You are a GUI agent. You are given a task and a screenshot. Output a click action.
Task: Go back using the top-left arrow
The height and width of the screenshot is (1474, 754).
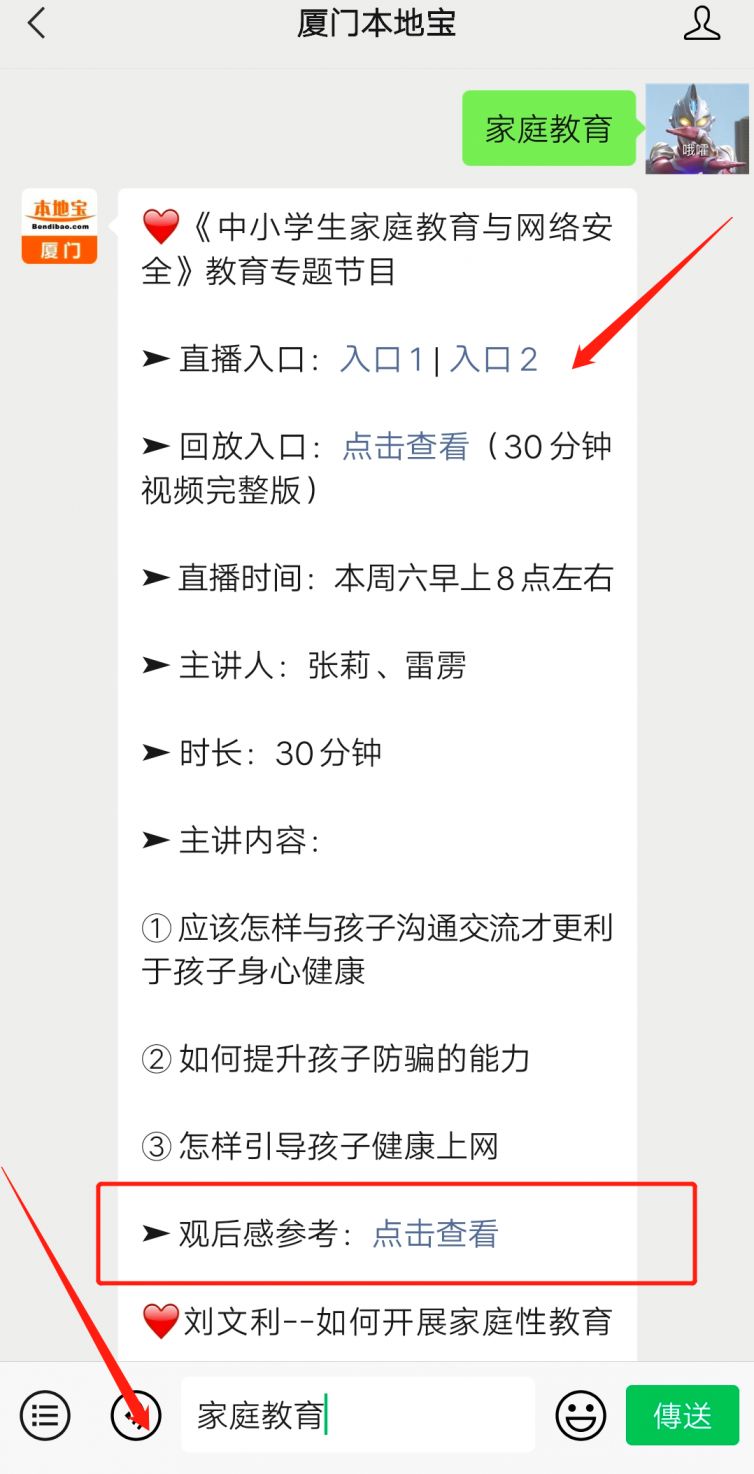coord(37,24)
